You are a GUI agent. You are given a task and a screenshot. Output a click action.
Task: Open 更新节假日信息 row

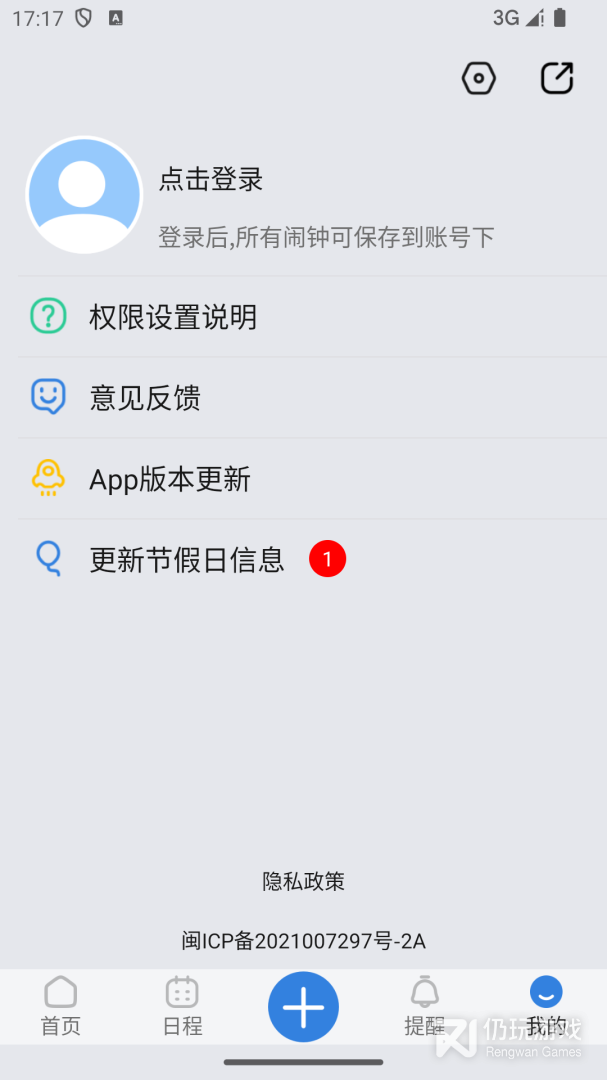187,559
